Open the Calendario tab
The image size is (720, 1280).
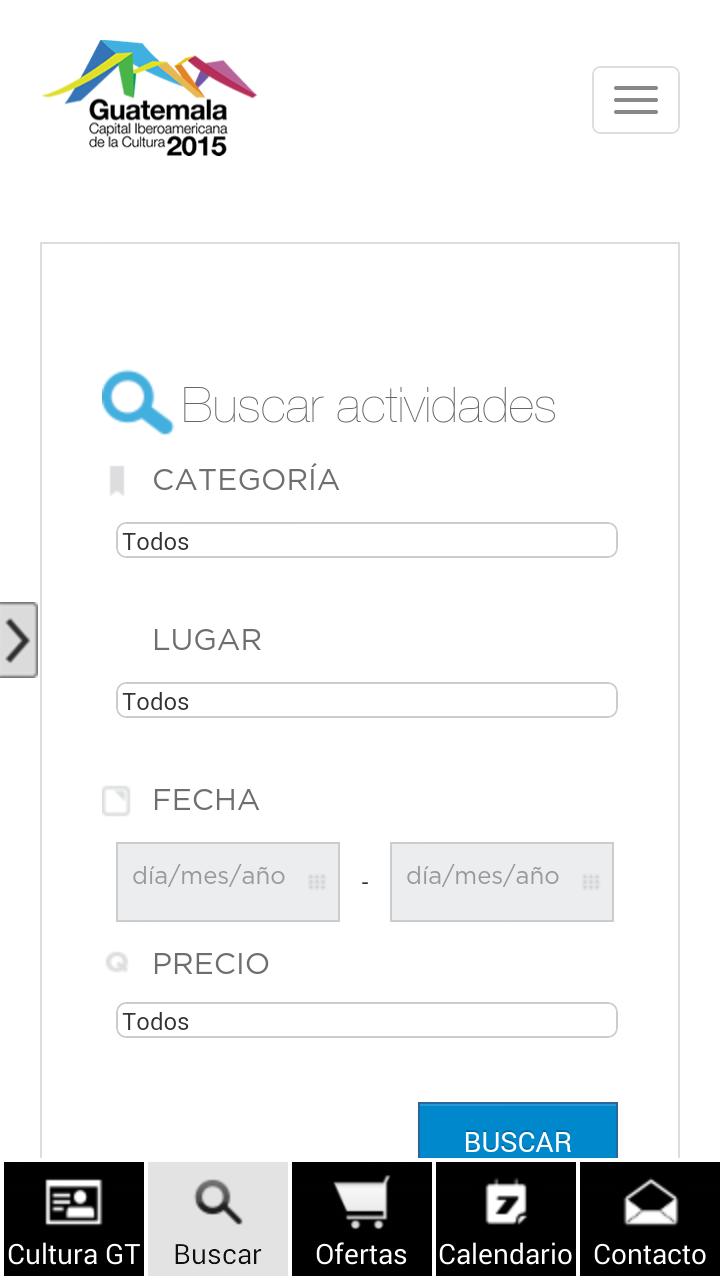(505, 1220)
